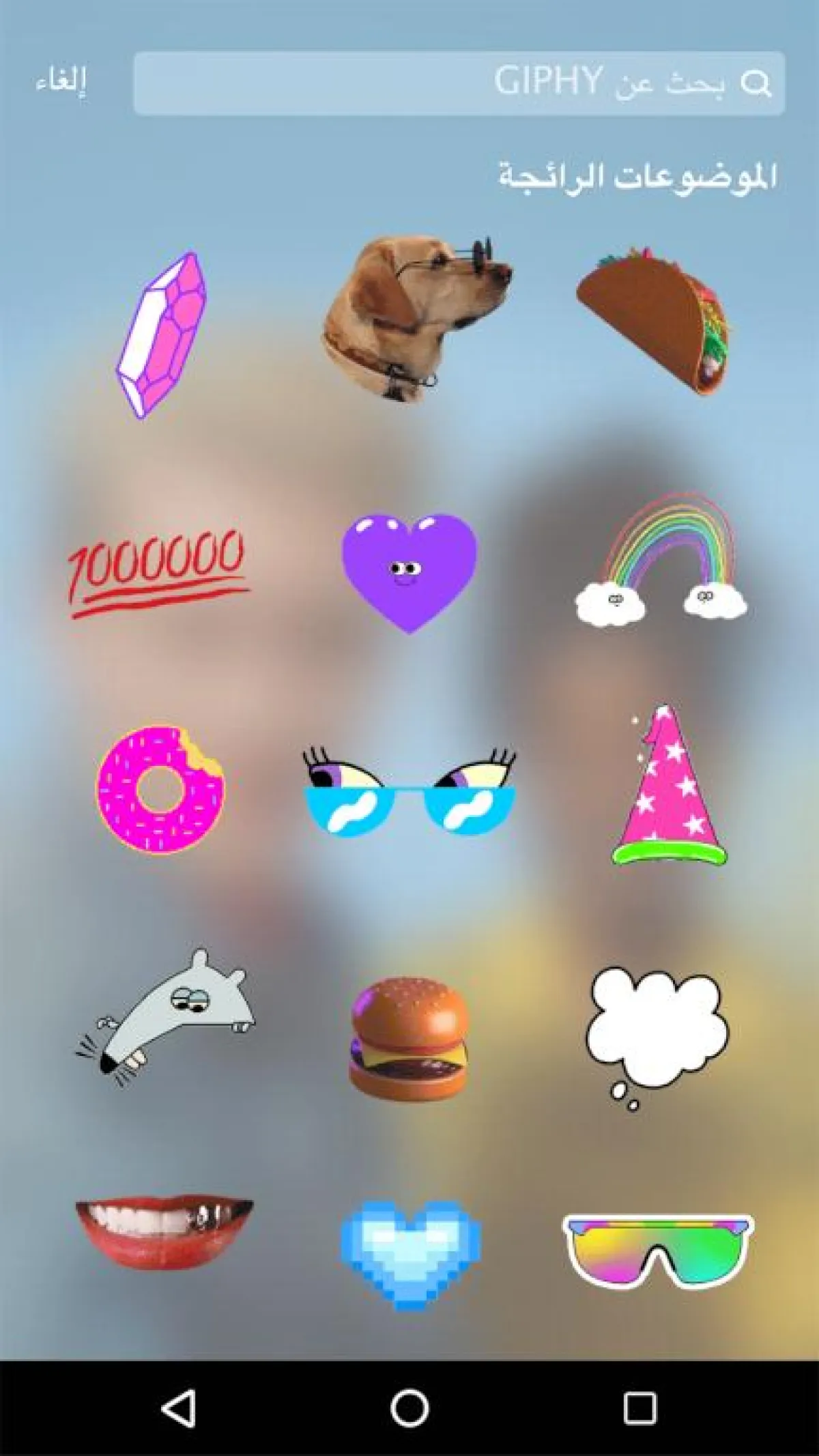Go back with the system back button
The image size is (819, 1456).
point(179,1408)
